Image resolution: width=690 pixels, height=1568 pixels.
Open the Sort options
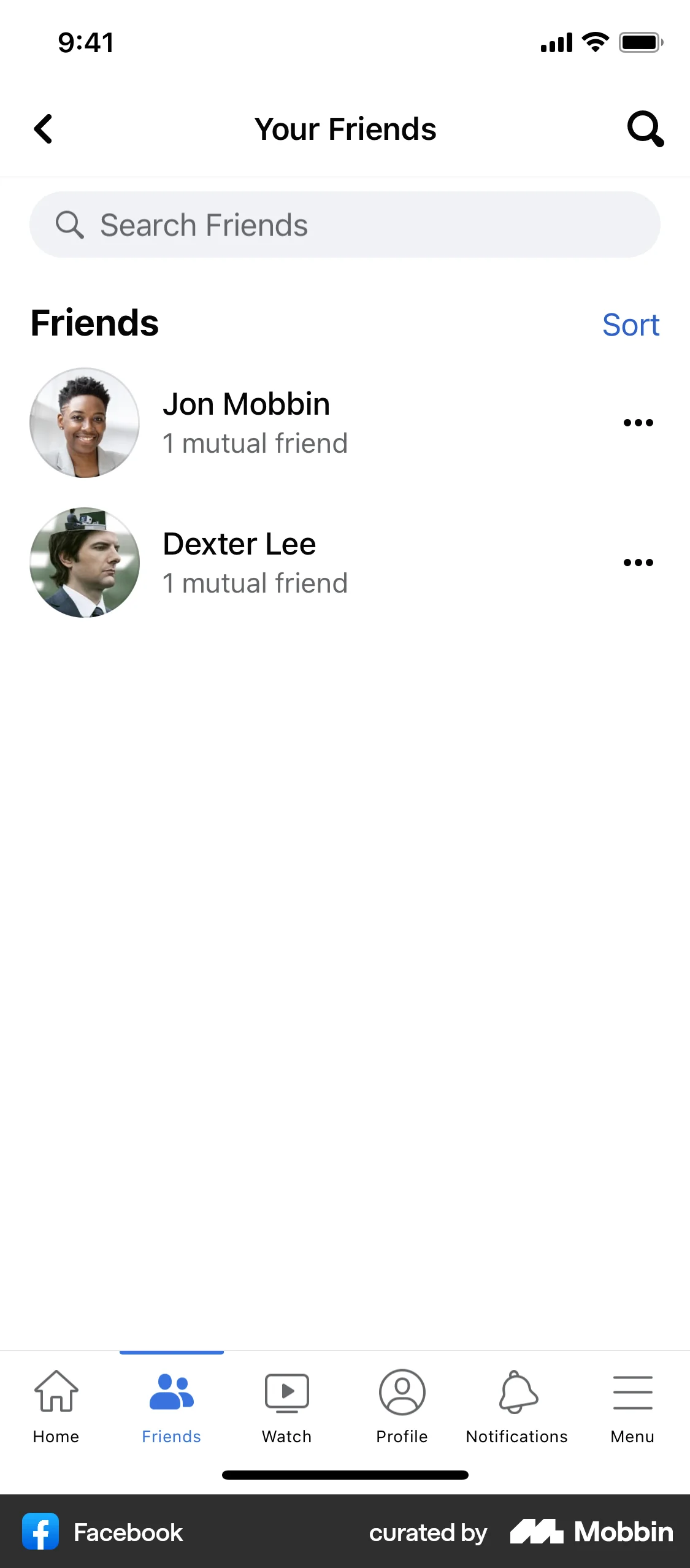631,324
